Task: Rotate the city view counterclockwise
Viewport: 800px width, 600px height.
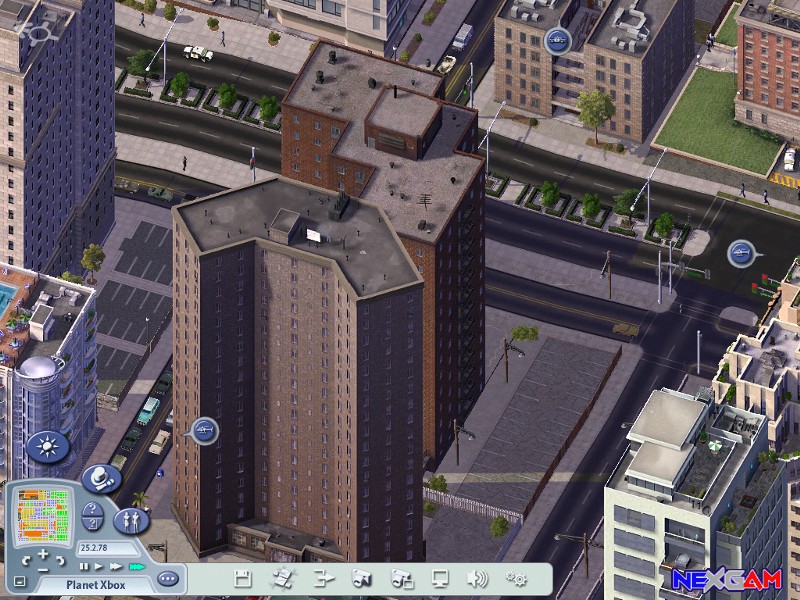Action: coord(26,561)
